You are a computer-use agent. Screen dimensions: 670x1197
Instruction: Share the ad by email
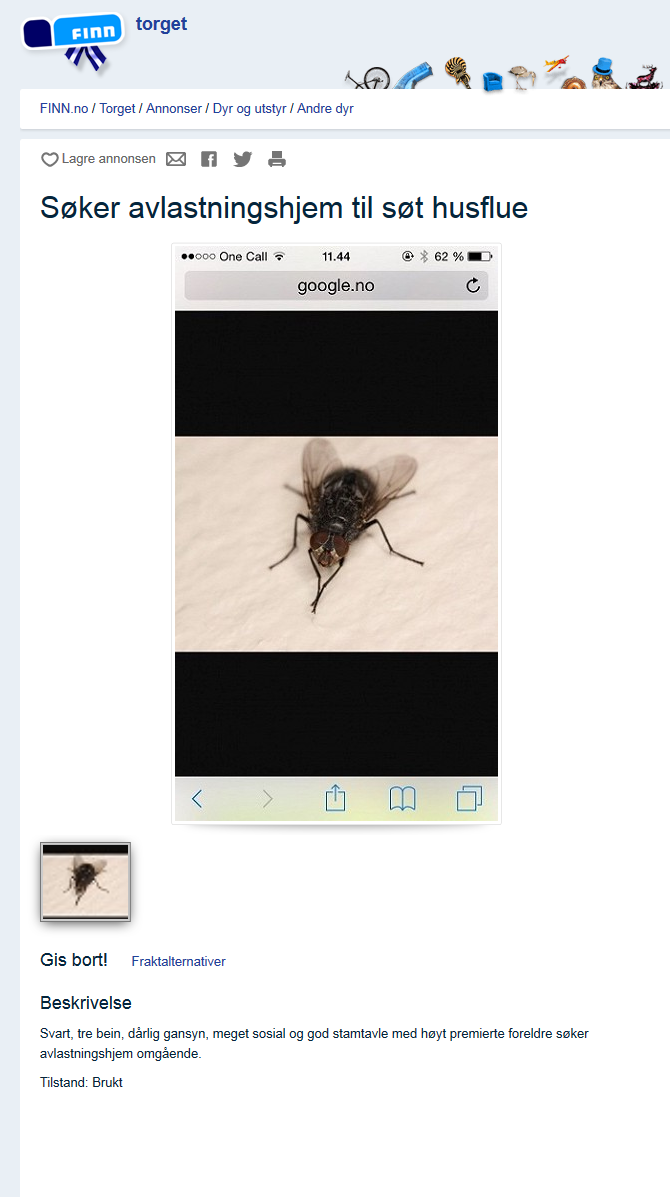point(176,160)
